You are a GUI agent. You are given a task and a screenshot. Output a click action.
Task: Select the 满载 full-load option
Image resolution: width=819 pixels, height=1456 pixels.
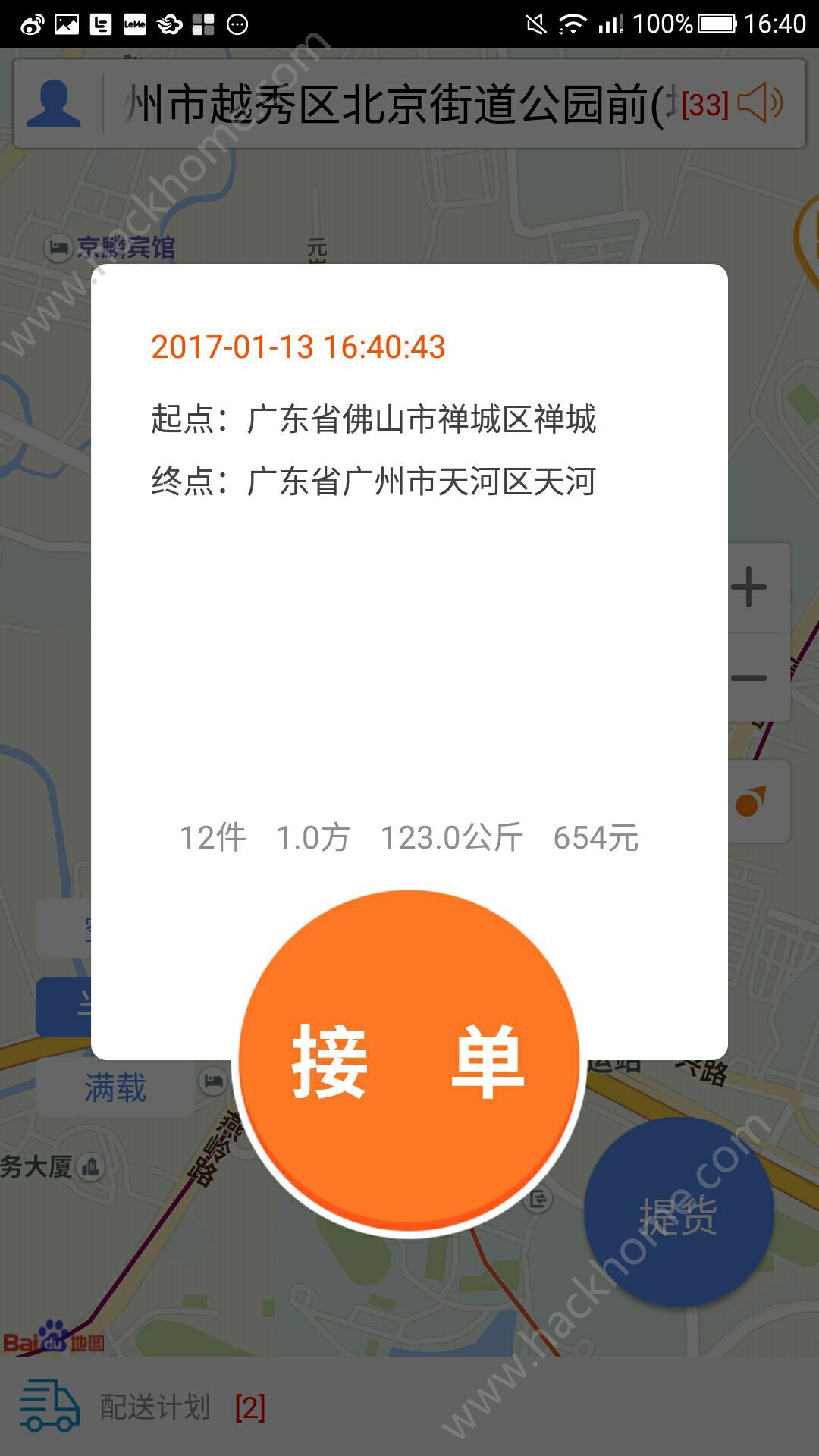[115, 1087]
